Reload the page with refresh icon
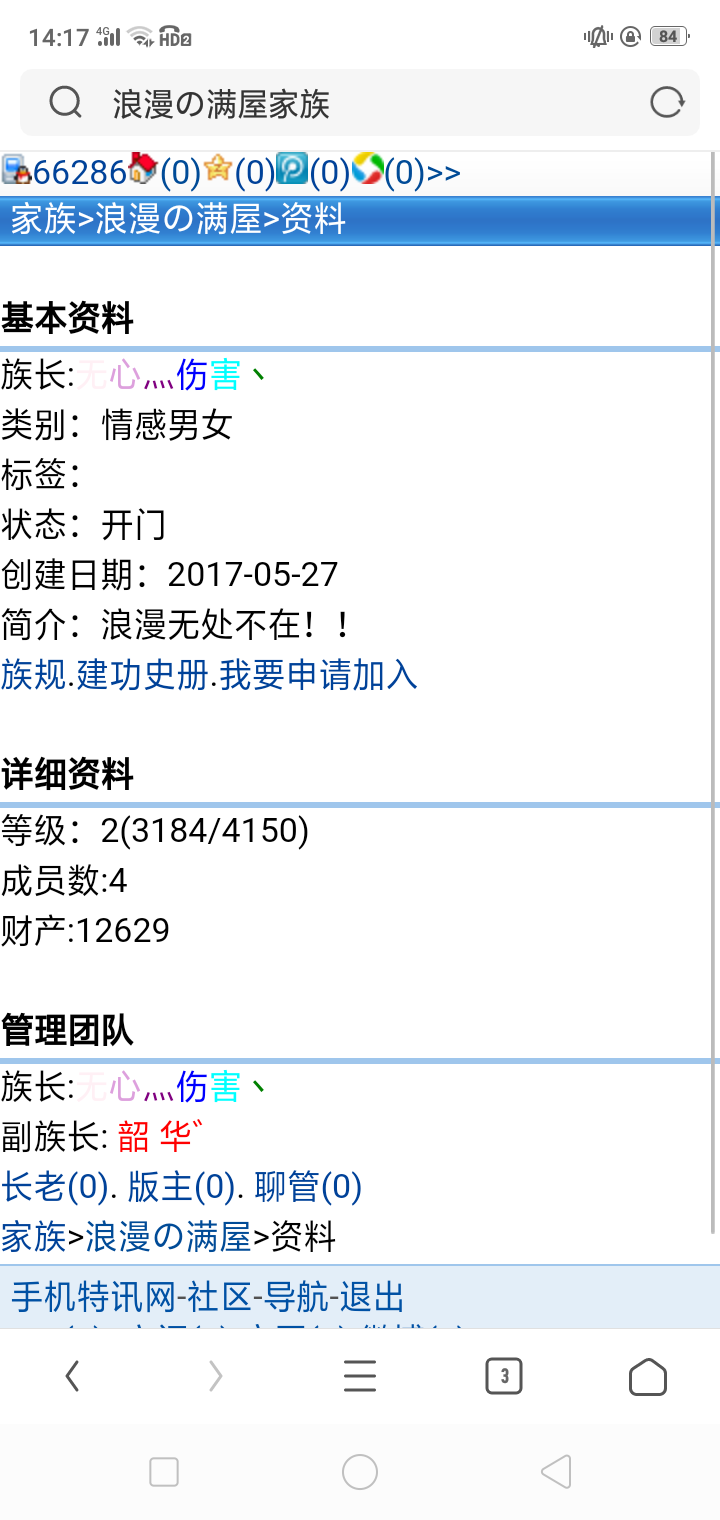 [x=667, y=102]
